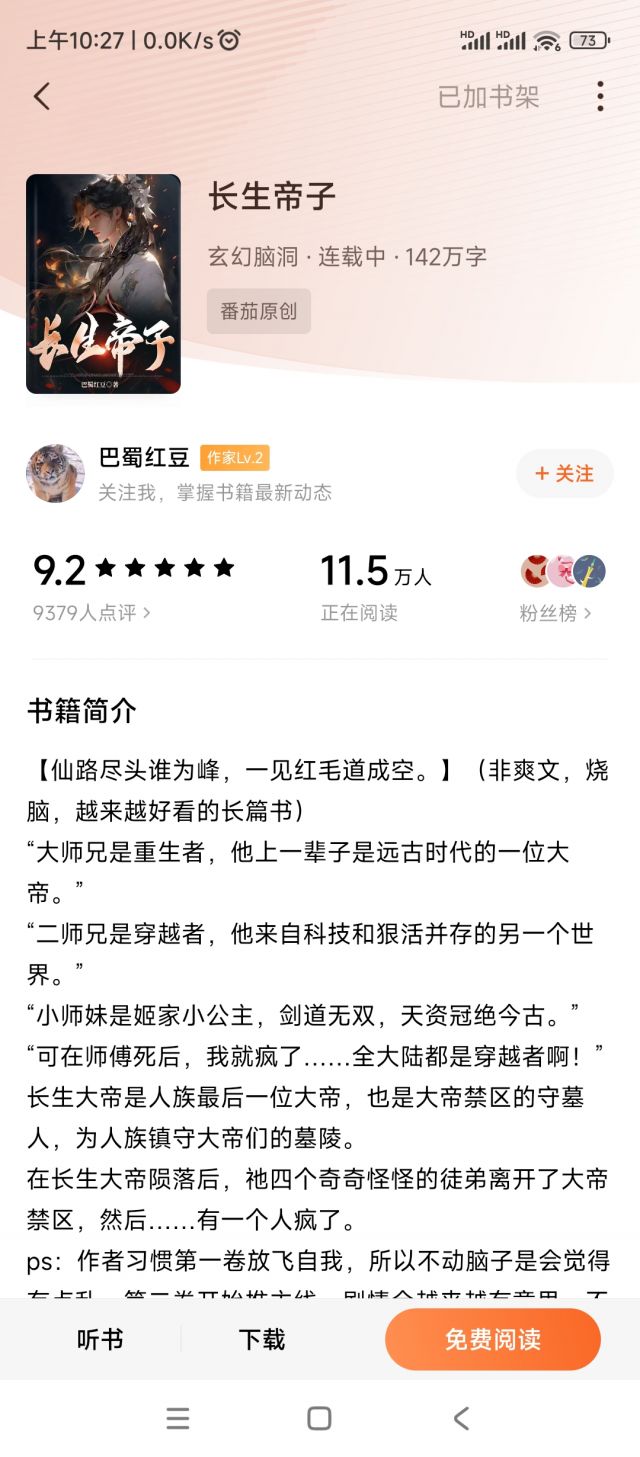
Task: Open the system recent apps menu
Action: click(x=178, y=1418)
